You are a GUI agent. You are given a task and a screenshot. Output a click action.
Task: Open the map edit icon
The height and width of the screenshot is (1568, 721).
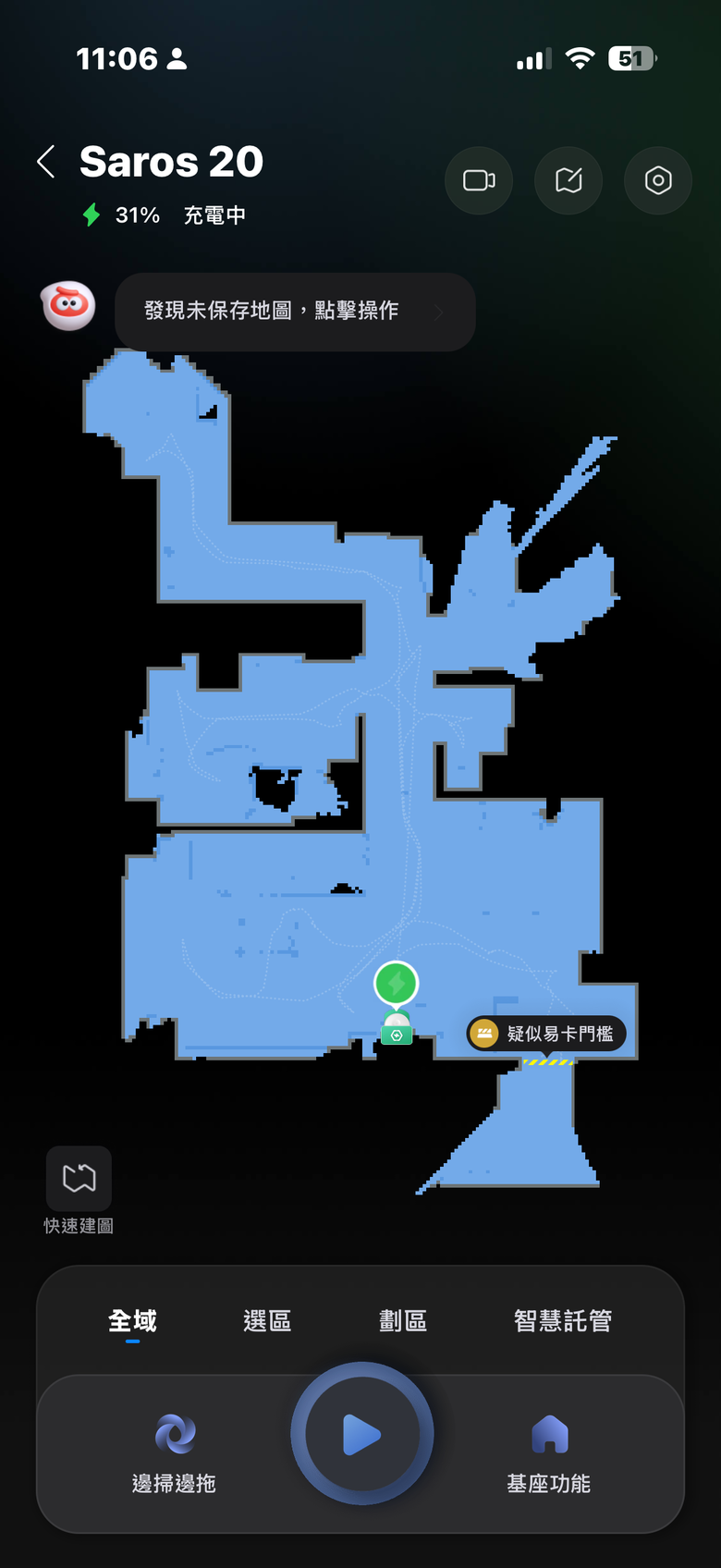click(568, 180)
